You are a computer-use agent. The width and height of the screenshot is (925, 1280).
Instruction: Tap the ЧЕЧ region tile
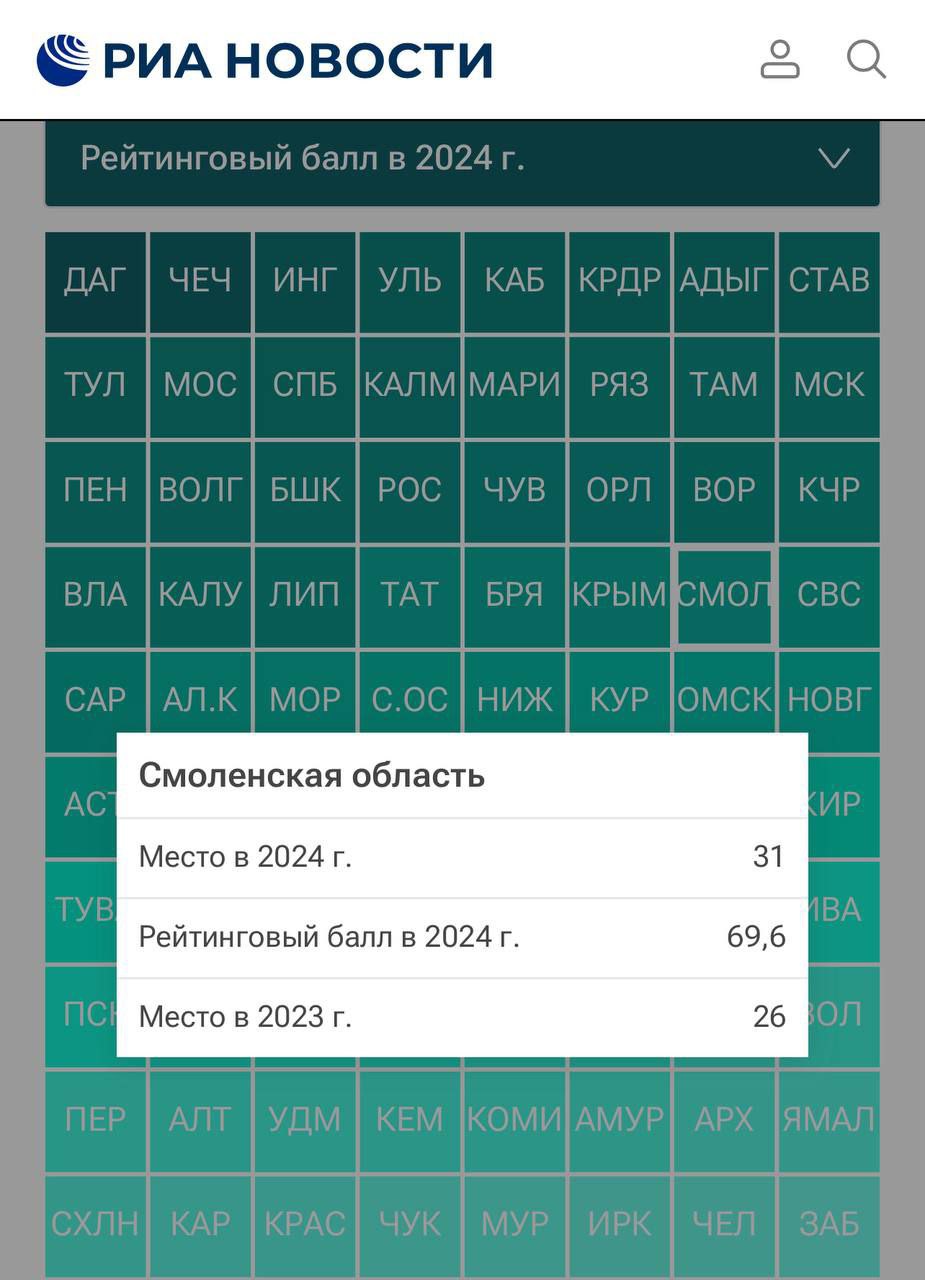pos(200,281)
